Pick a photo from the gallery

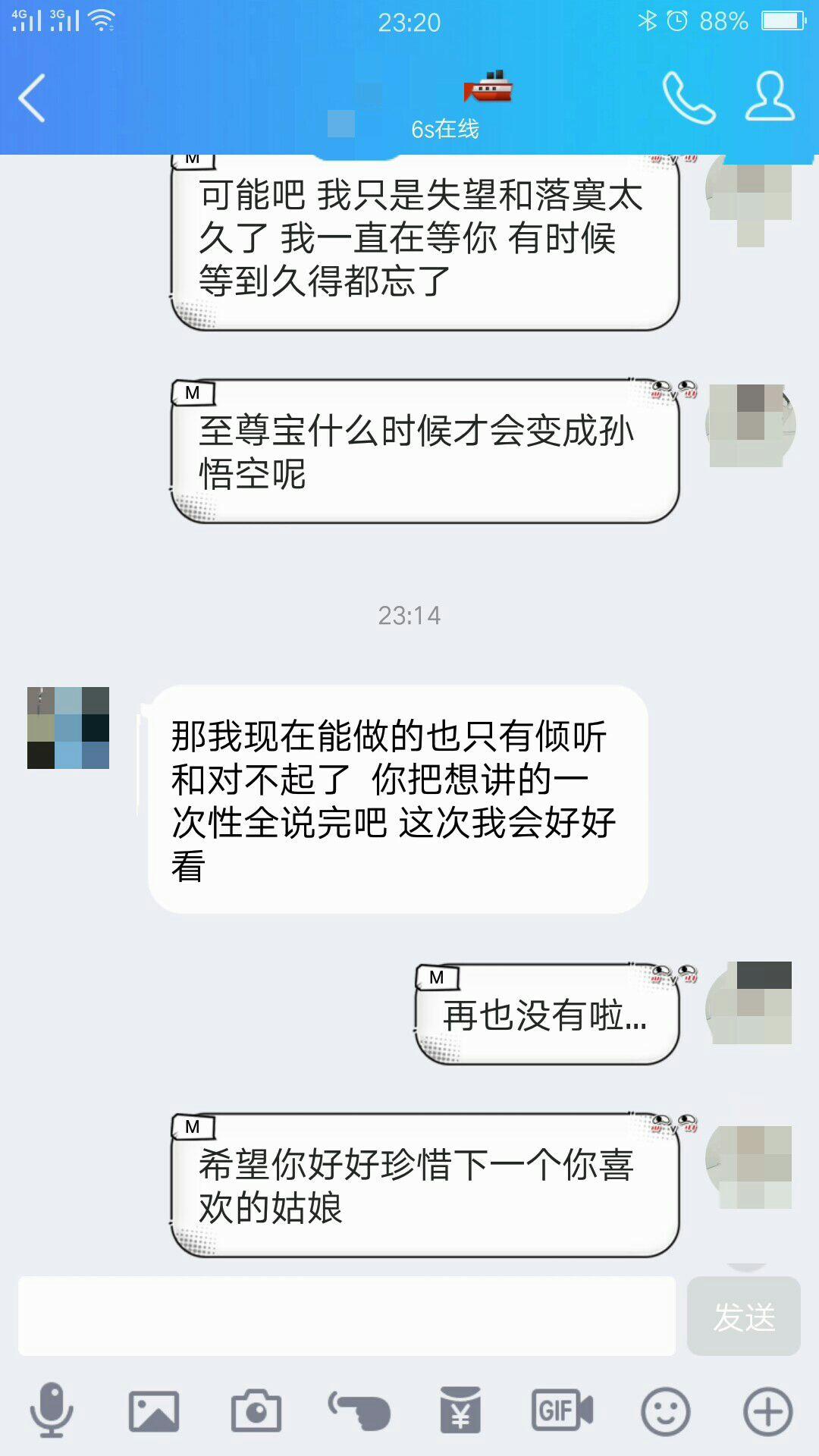click(154, 1411)
